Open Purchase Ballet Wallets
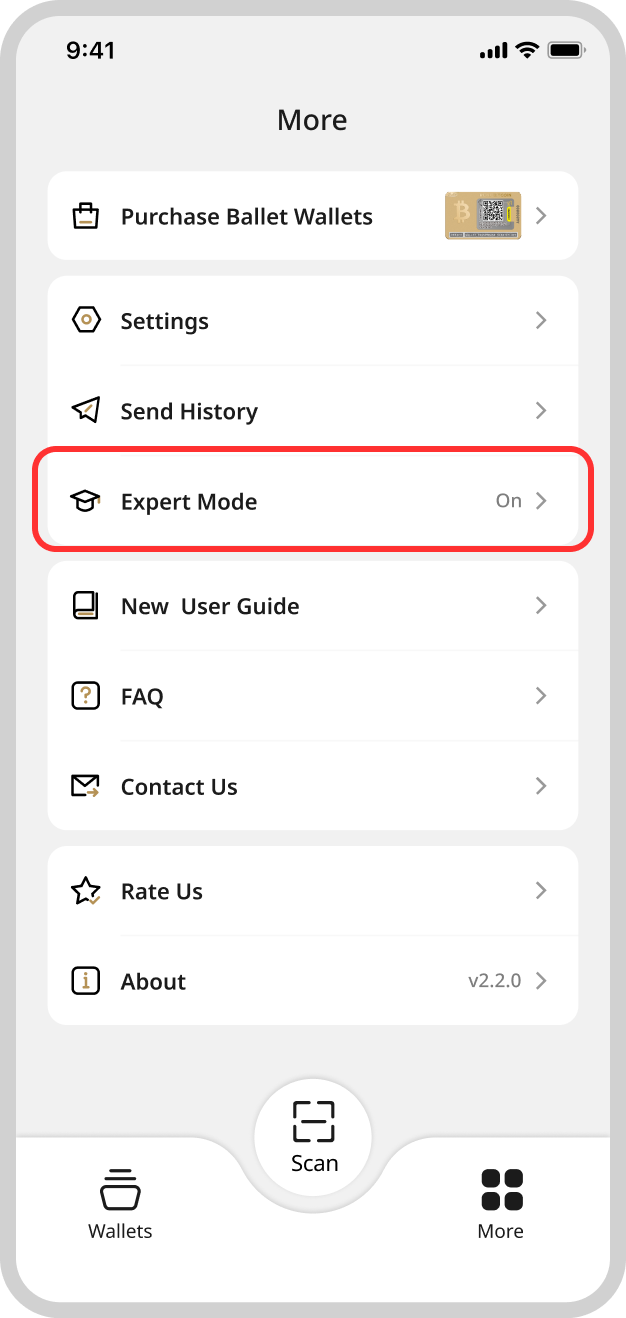626x1318 pixels. click(x=312, y=216)
